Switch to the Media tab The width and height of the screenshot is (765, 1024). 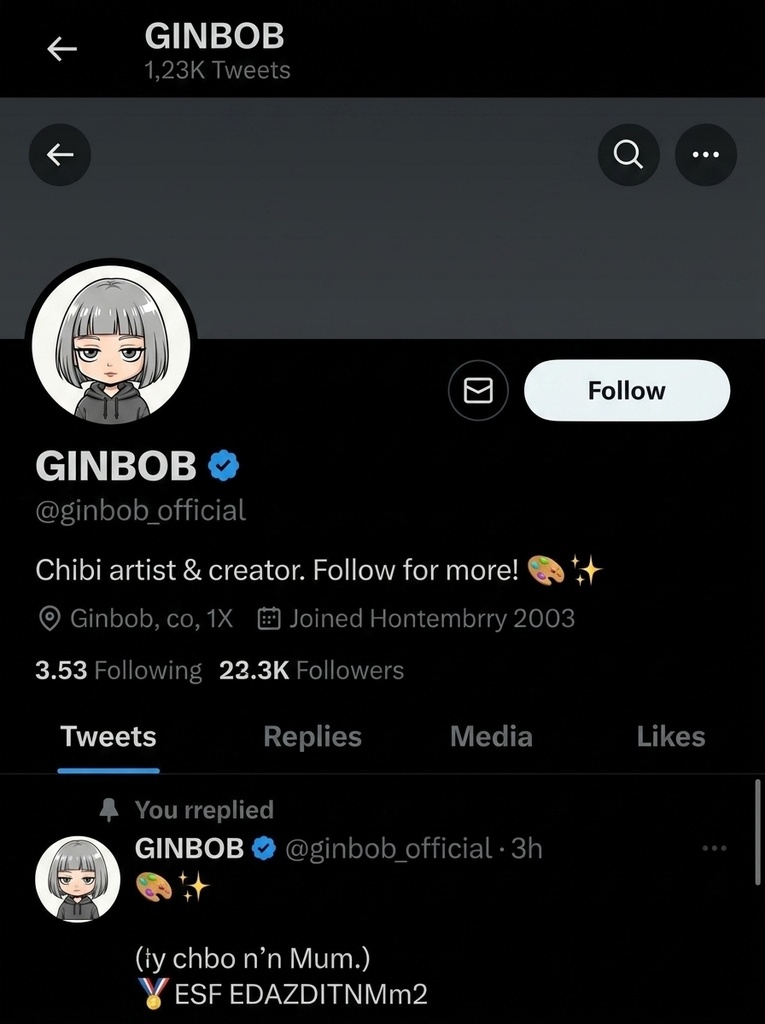[x=491, y=737]
